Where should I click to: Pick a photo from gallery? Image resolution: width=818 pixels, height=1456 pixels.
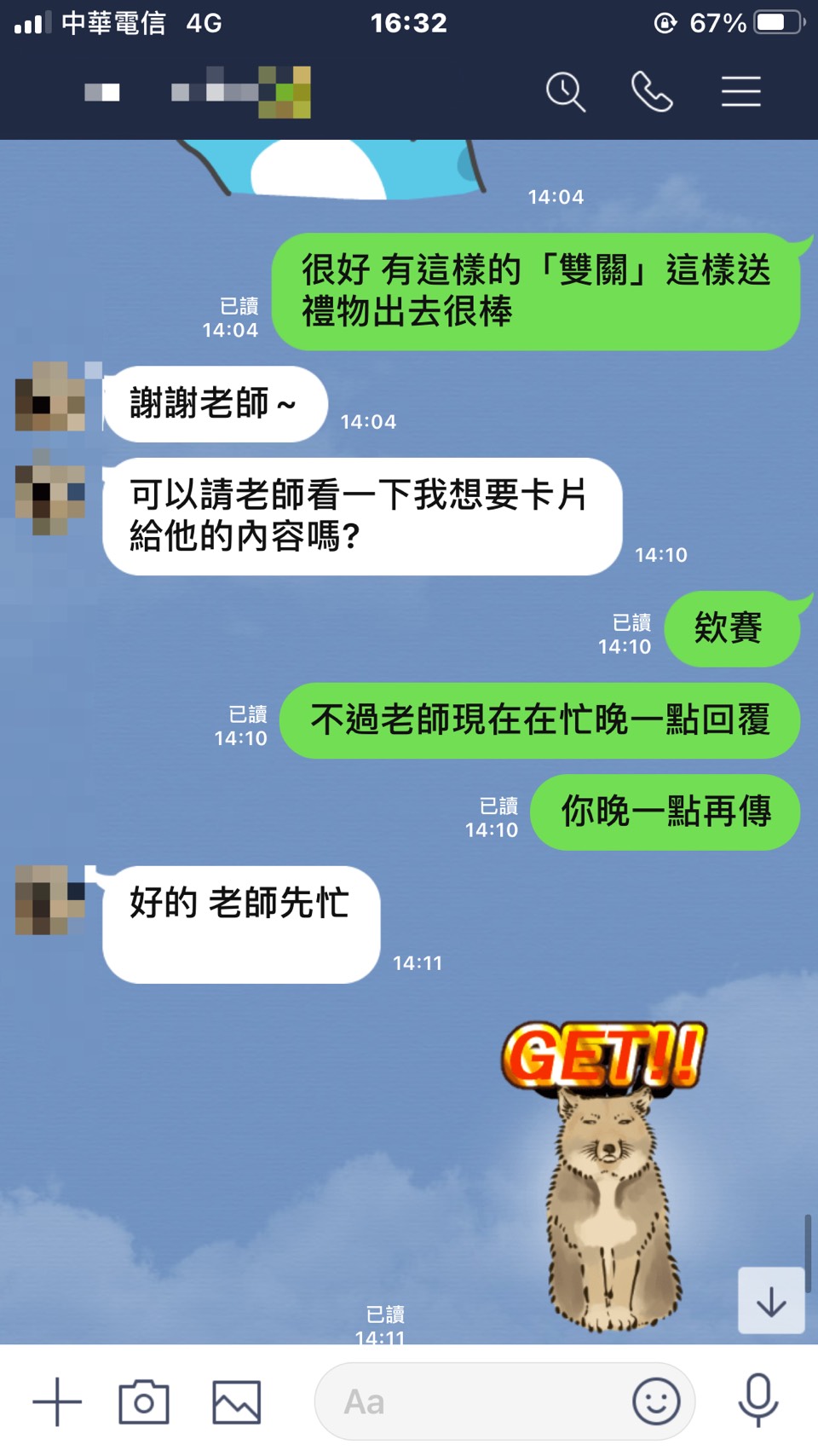click(236, 1401)
